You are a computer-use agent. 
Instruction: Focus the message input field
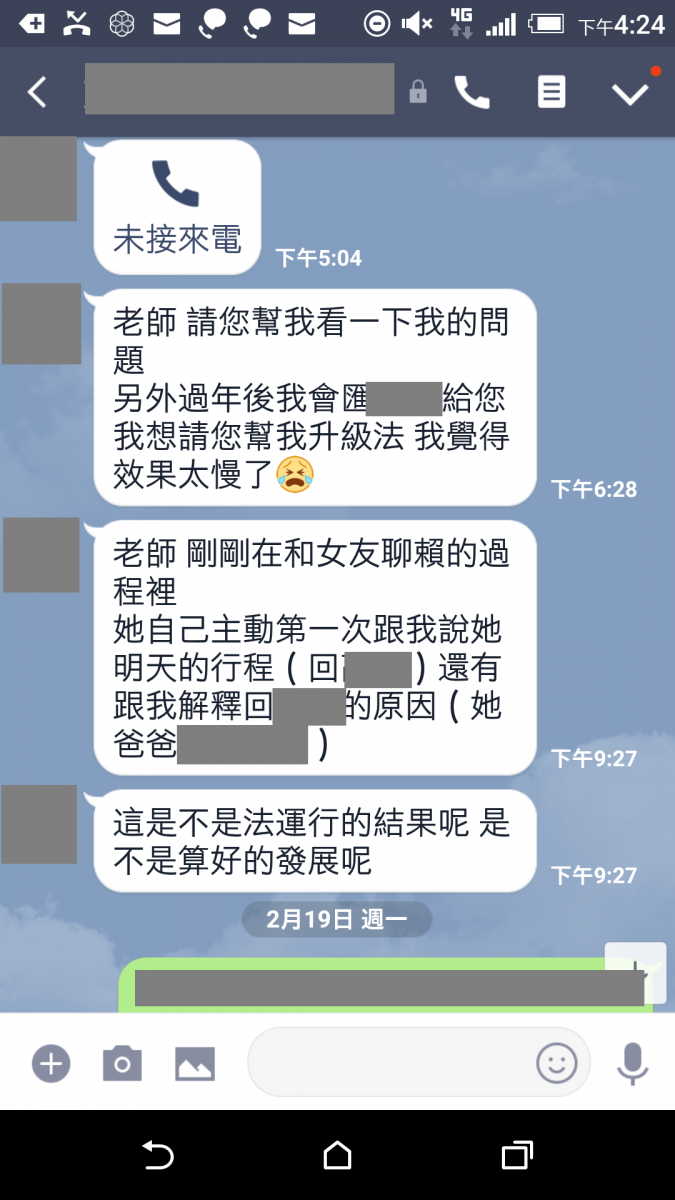coord(390,1063)
